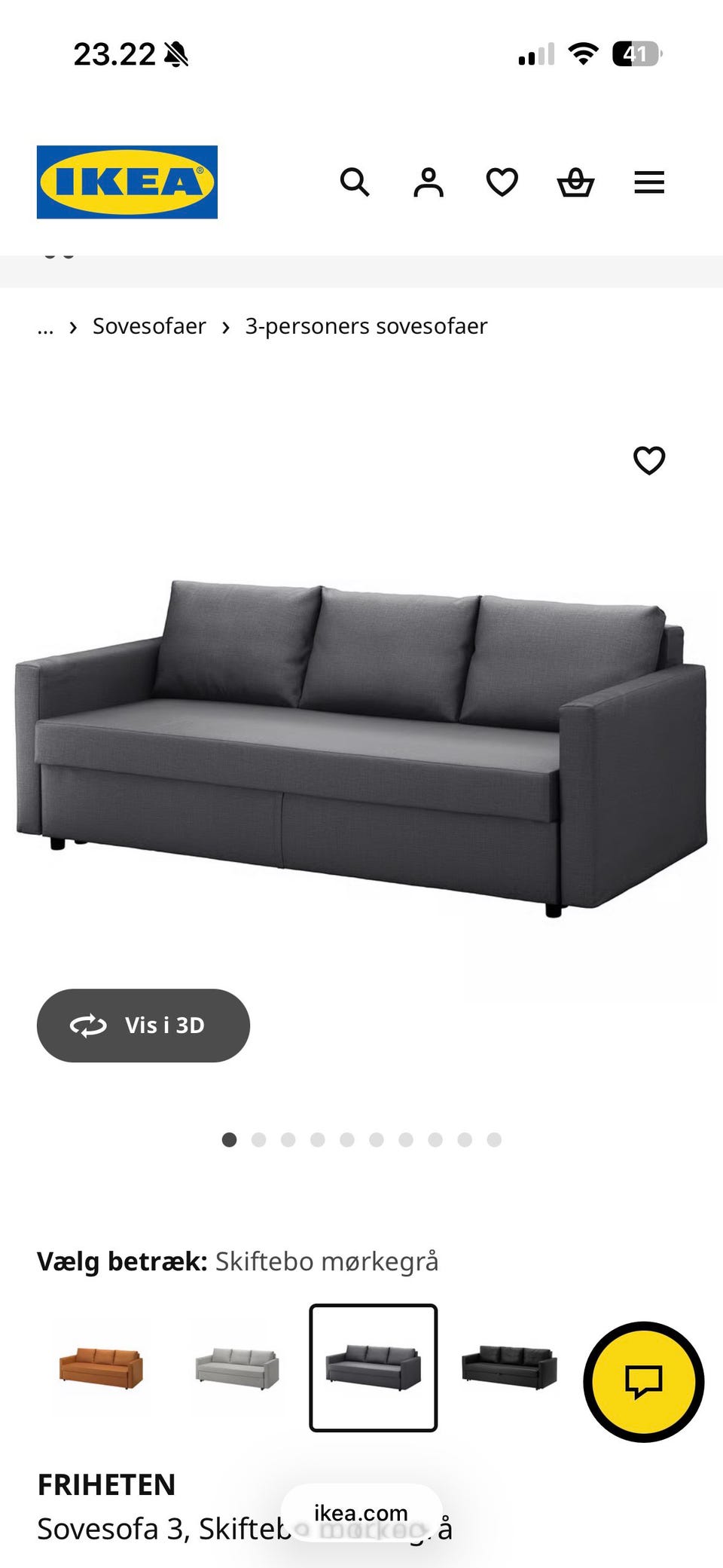The width and height of the screenshot is (723, 1568).
Task: Select the second image carousel dot
Action: click(258, 1140)
